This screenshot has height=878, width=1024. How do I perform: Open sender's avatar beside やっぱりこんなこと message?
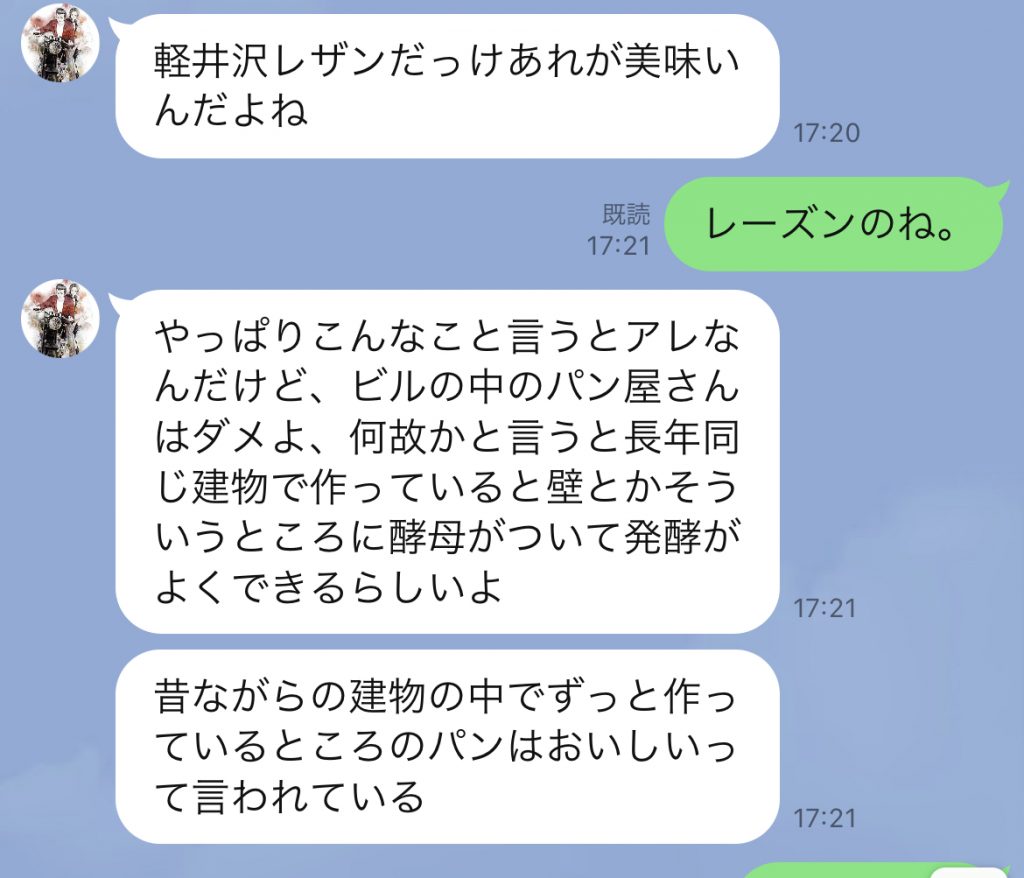[x=60, y=318]
